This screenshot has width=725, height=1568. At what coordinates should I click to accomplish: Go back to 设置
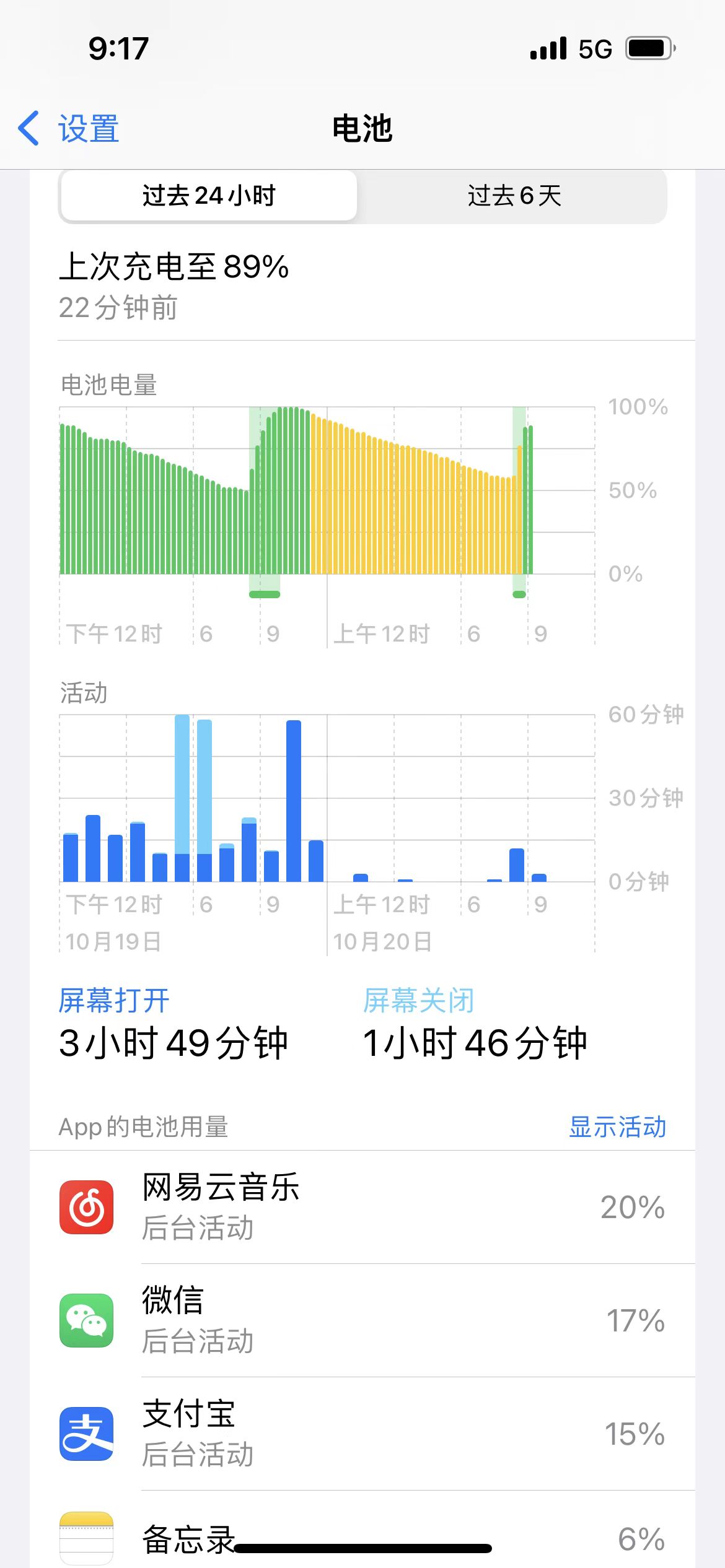[69, 129]
